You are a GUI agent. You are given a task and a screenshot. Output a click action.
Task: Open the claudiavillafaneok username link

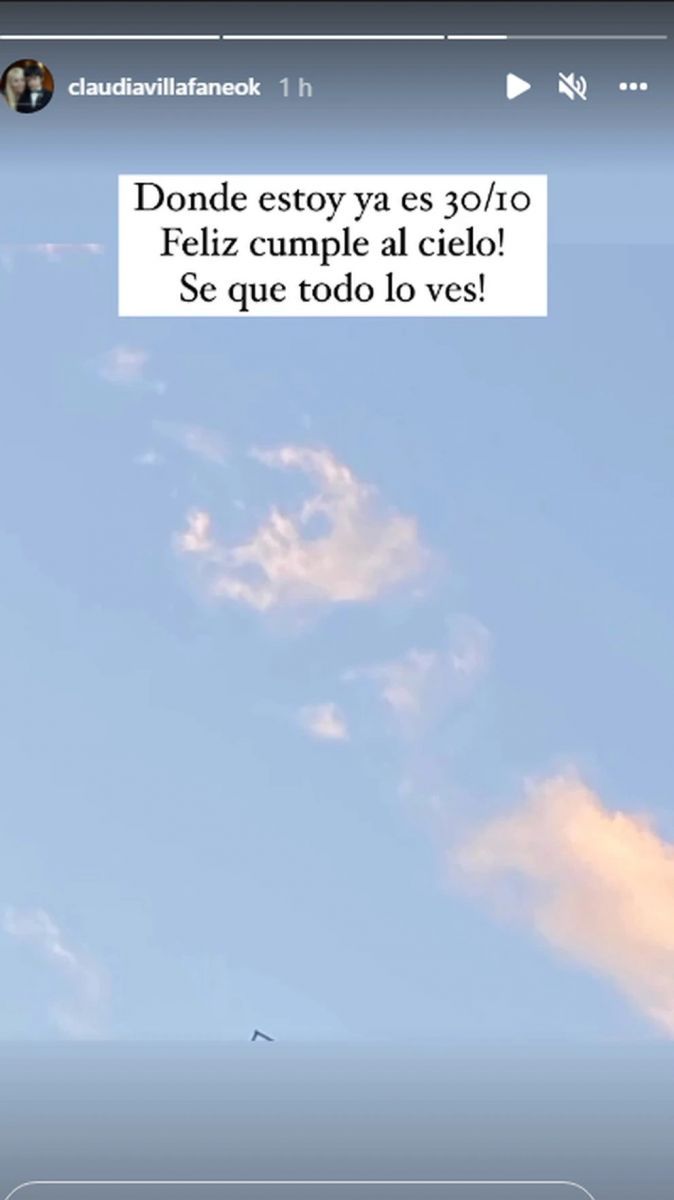click(x=164, y=87)
